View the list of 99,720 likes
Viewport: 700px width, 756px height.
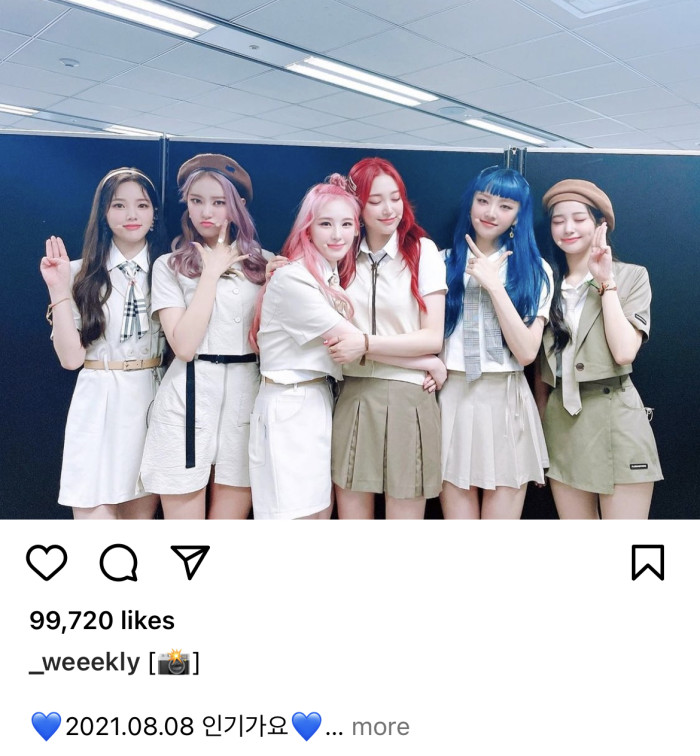[x=101, y=621]
